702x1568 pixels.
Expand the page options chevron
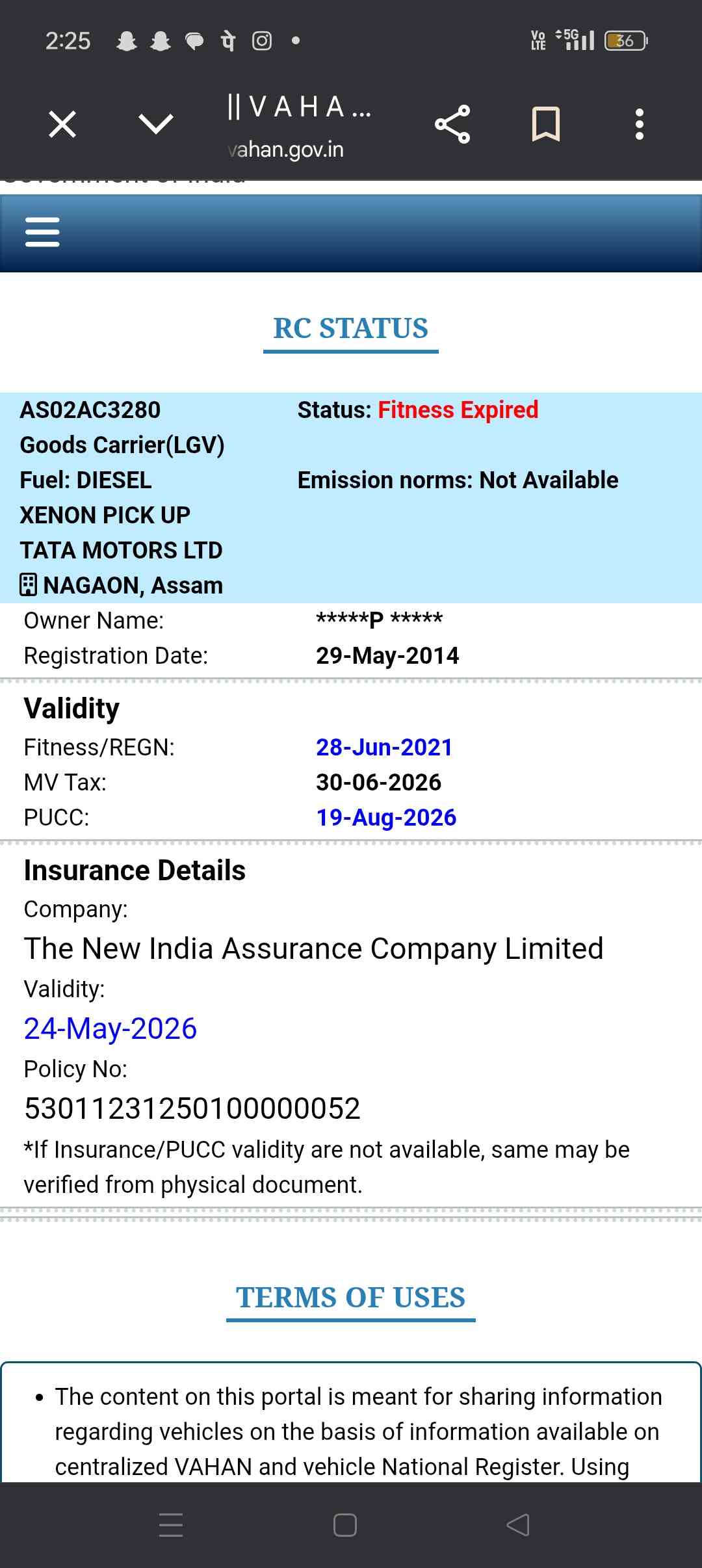click(x=156, y=124)
